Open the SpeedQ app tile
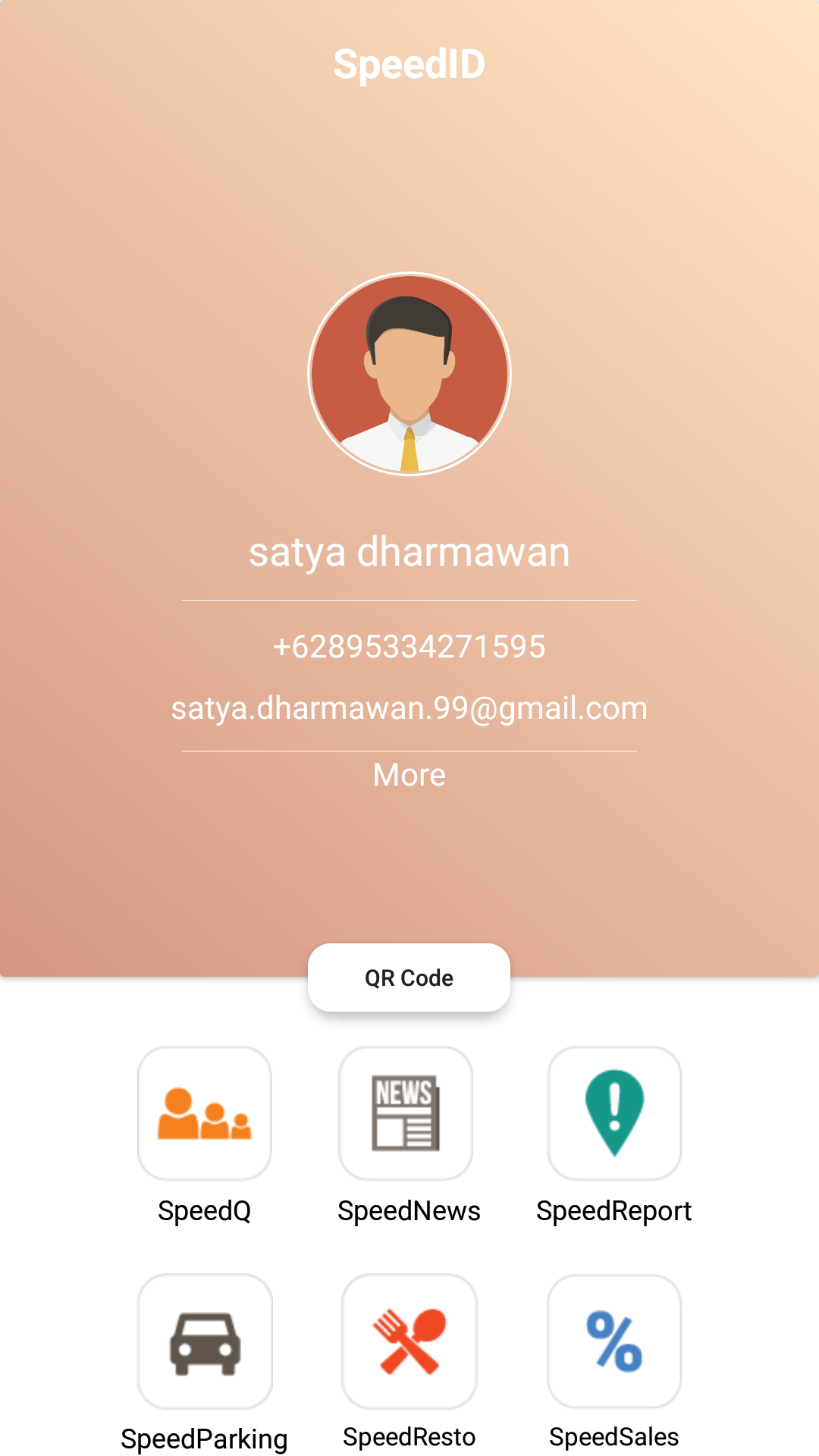 click(204, 1113)
